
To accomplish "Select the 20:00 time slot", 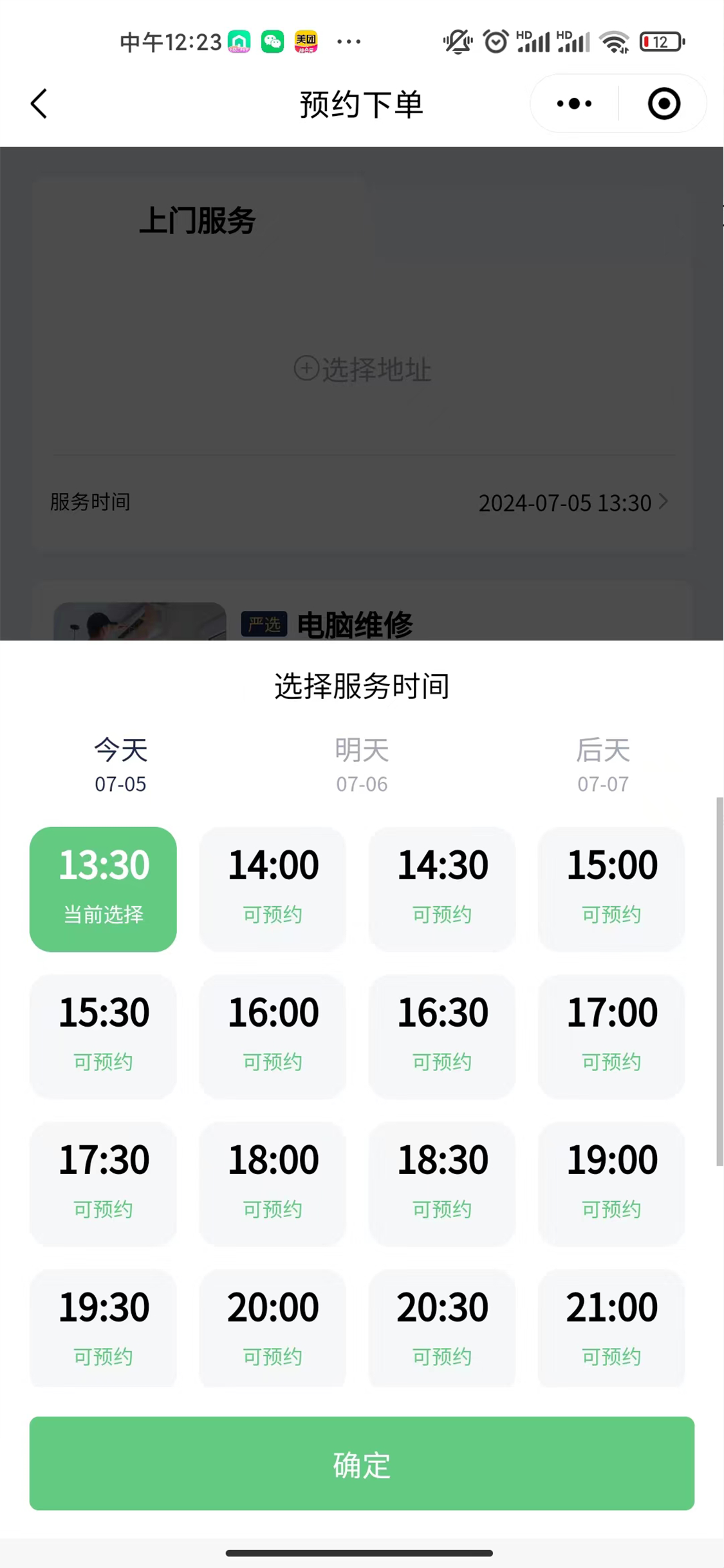I will click(272, 1329).
